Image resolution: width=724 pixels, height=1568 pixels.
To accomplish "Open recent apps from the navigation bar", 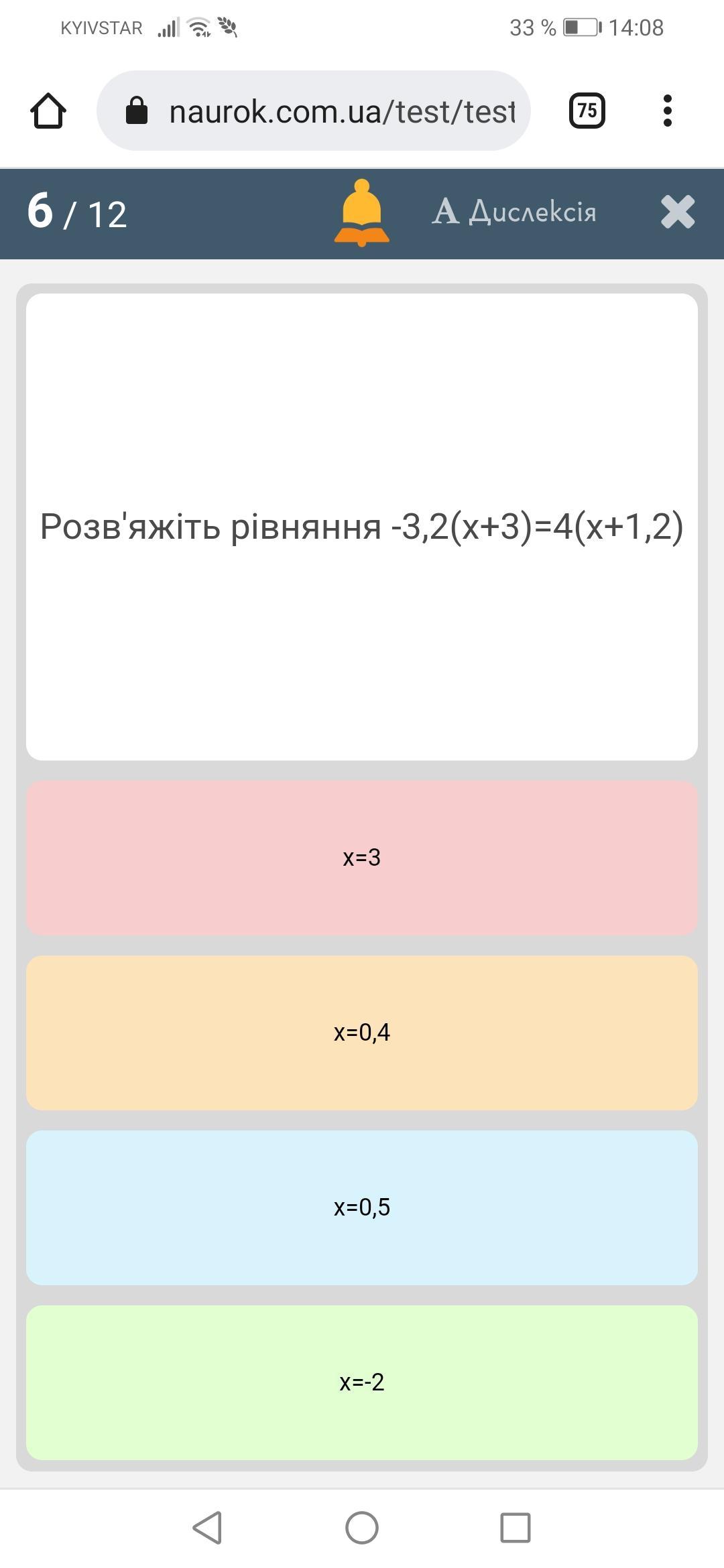I will tap(516, 1528).
